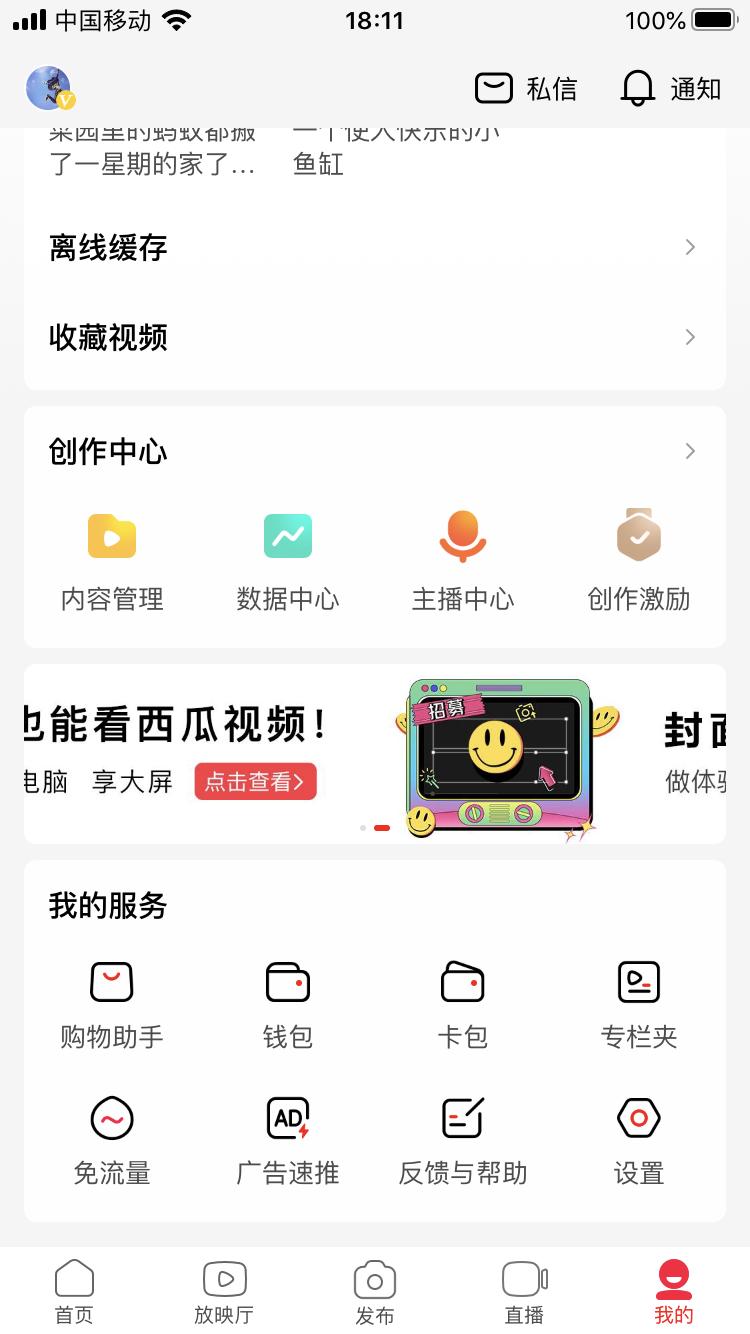This screenshot has width=750, height=1334.
Task: Open 内容管理 content management
Action: (x=111, y=560)
